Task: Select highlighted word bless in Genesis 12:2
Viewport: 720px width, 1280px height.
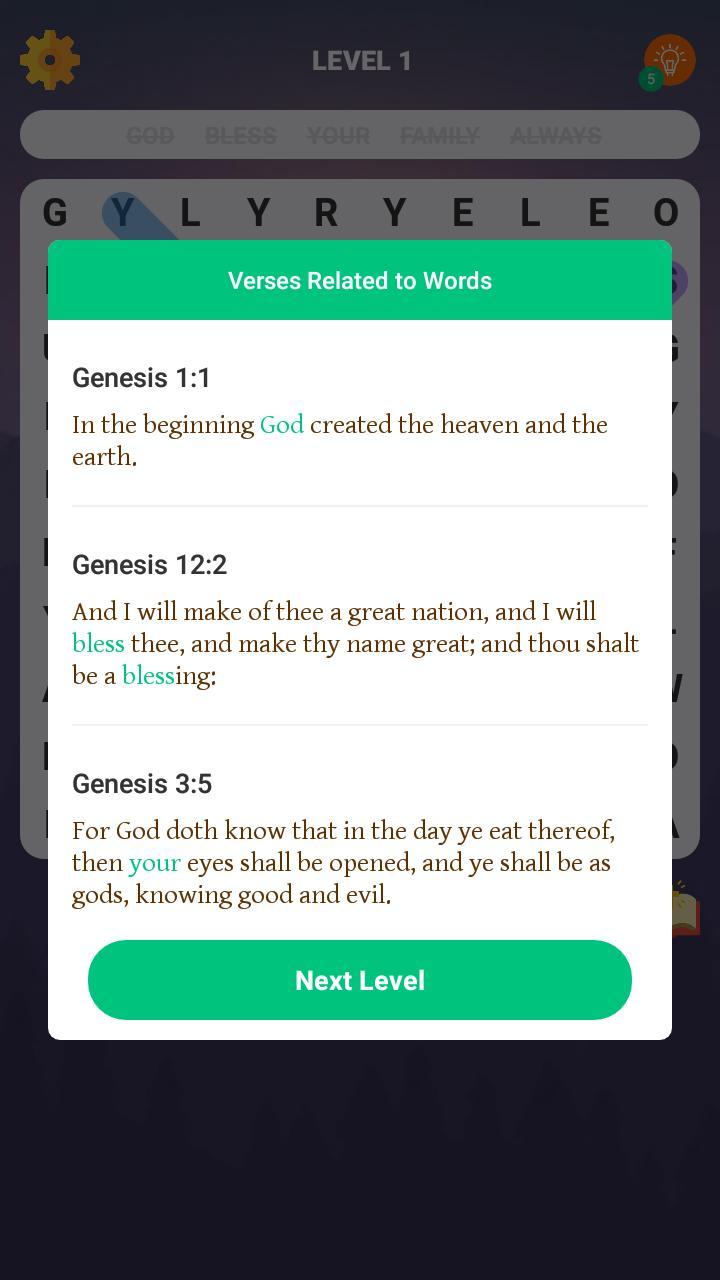Action: point(98,644)
